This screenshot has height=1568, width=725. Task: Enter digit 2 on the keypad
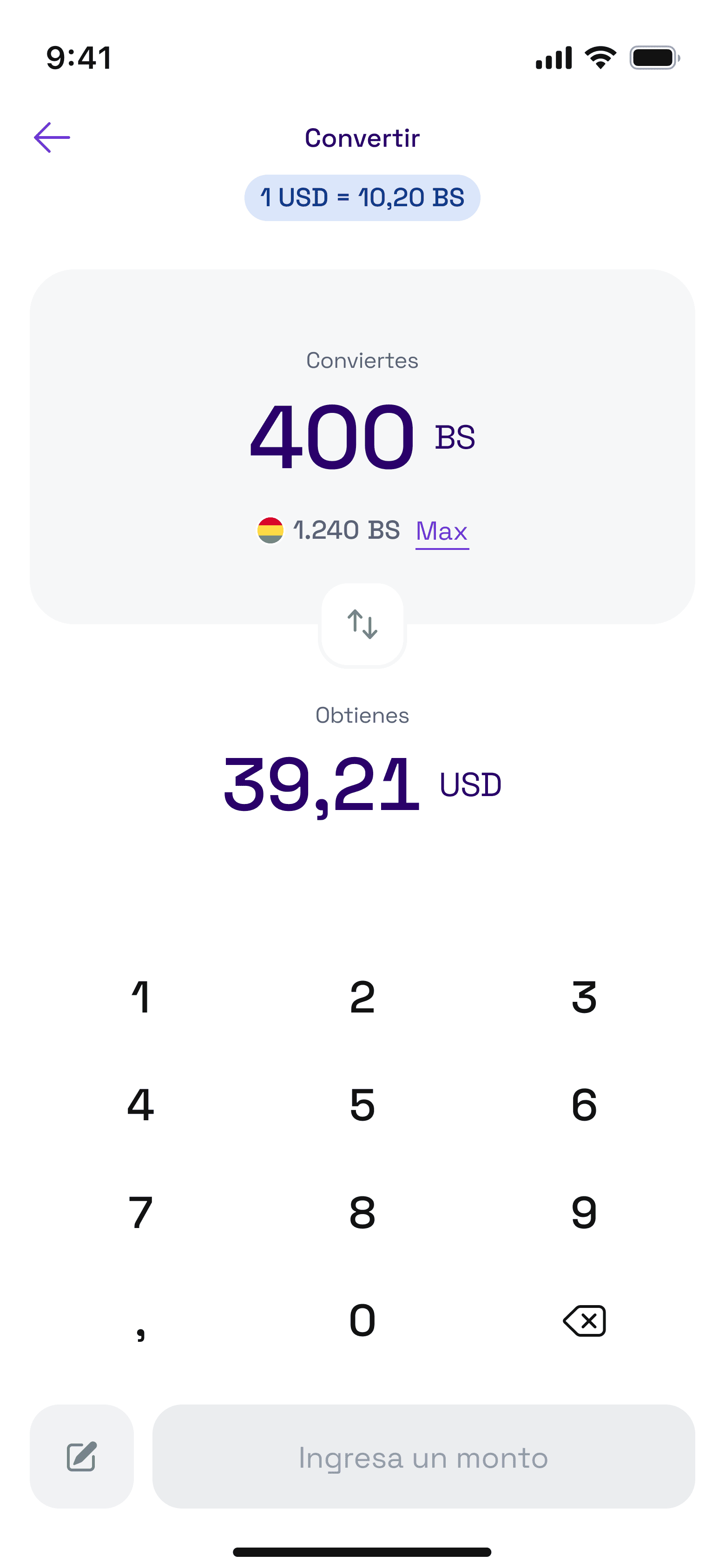click(362, 998)
